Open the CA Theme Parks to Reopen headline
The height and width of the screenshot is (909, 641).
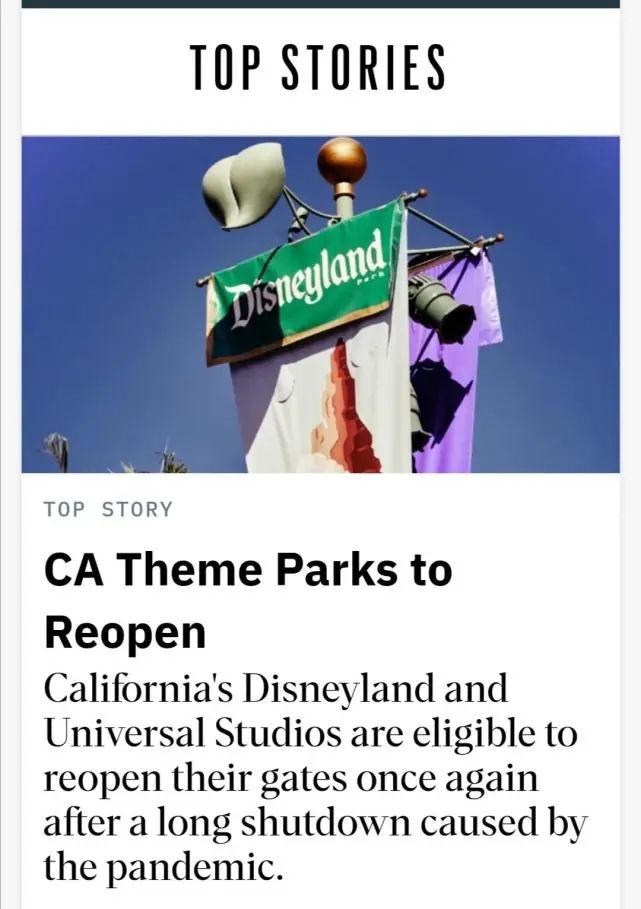pos(247,600)
